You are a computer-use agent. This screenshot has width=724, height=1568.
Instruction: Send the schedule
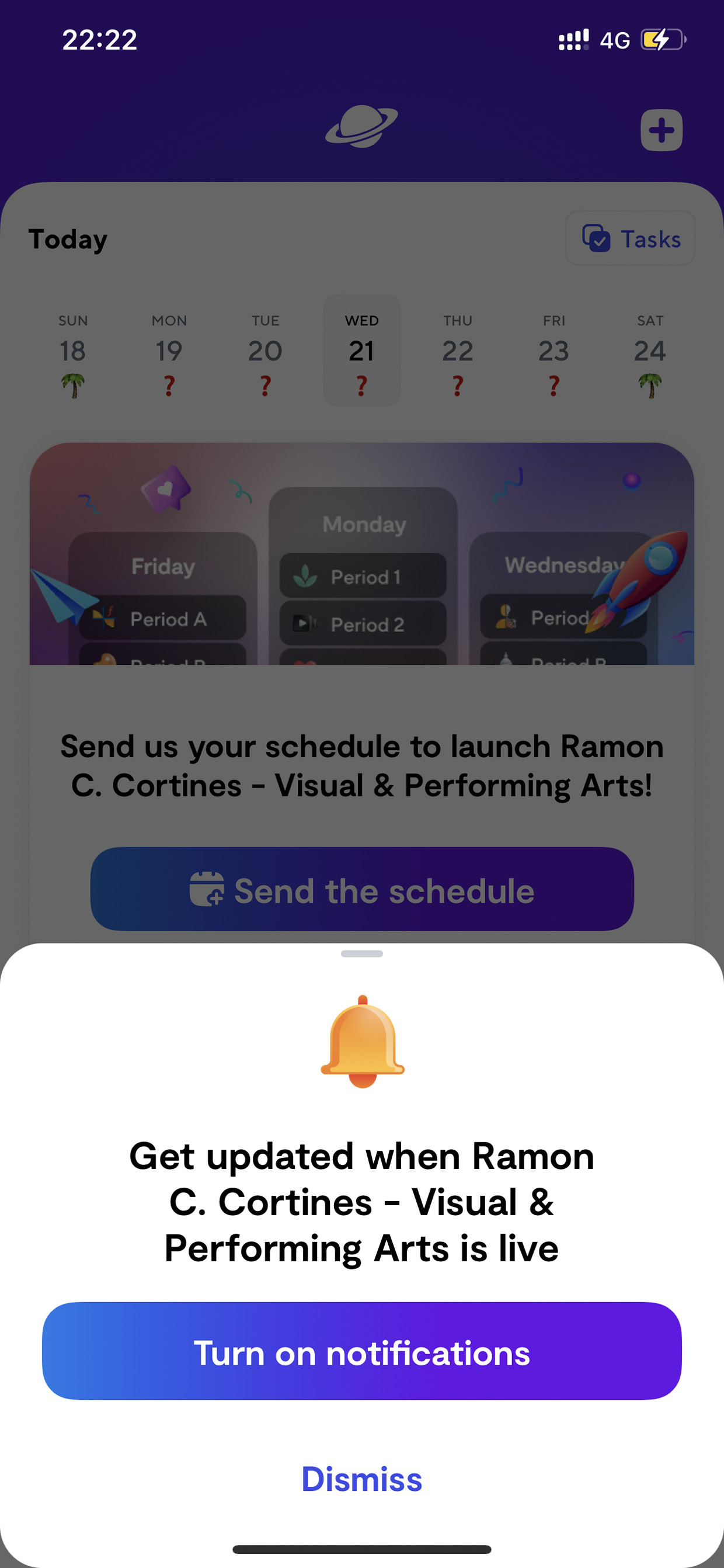362,889
